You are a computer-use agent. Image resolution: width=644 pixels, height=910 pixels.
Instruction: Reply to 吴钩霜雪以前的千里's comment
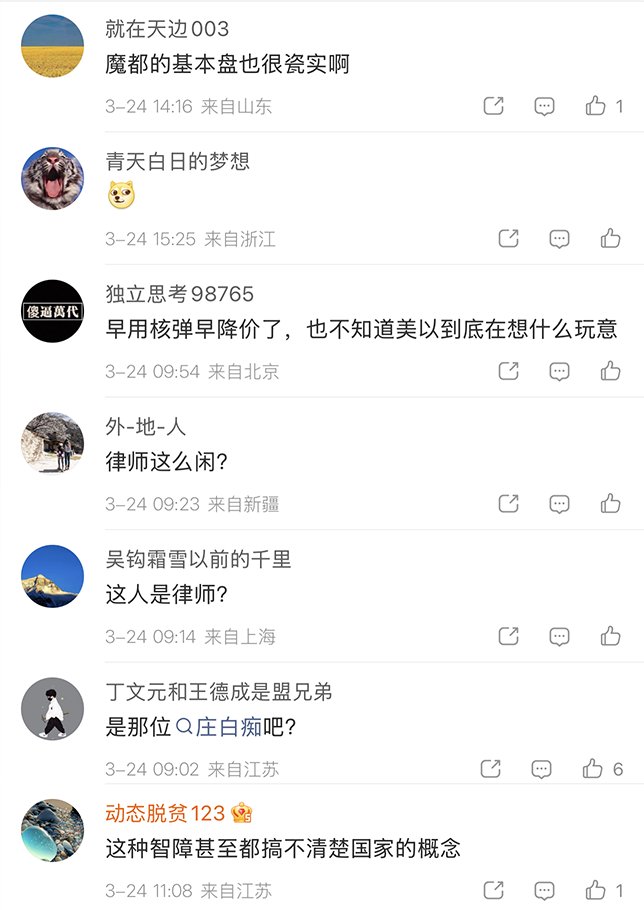(x=559, y=637)
